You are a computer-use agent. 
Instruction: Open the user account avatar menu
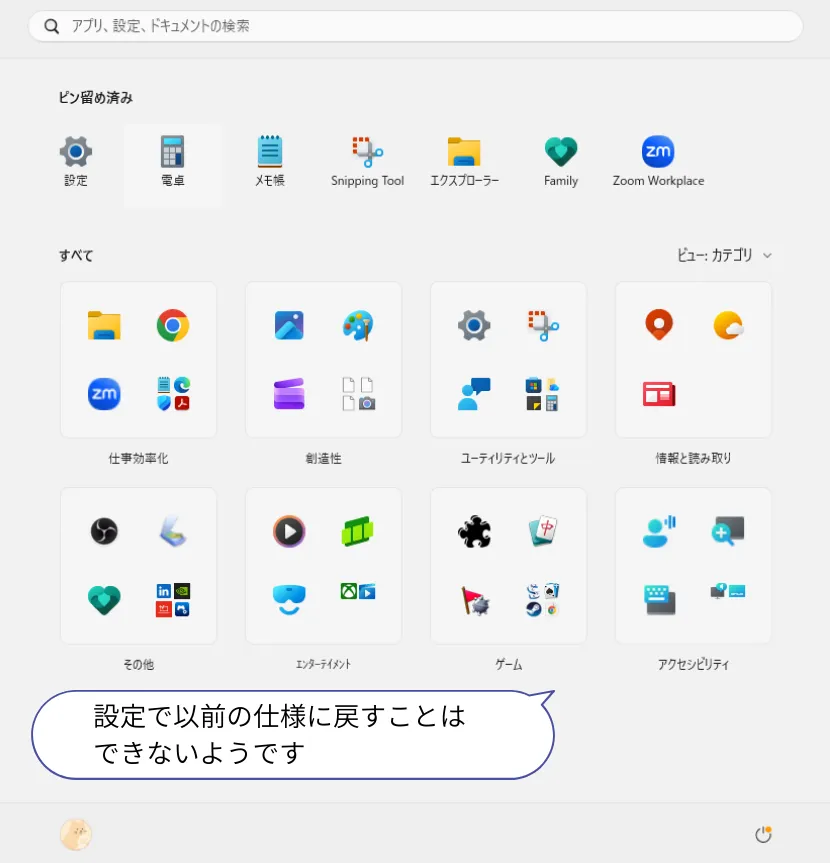tap(76, 834)
